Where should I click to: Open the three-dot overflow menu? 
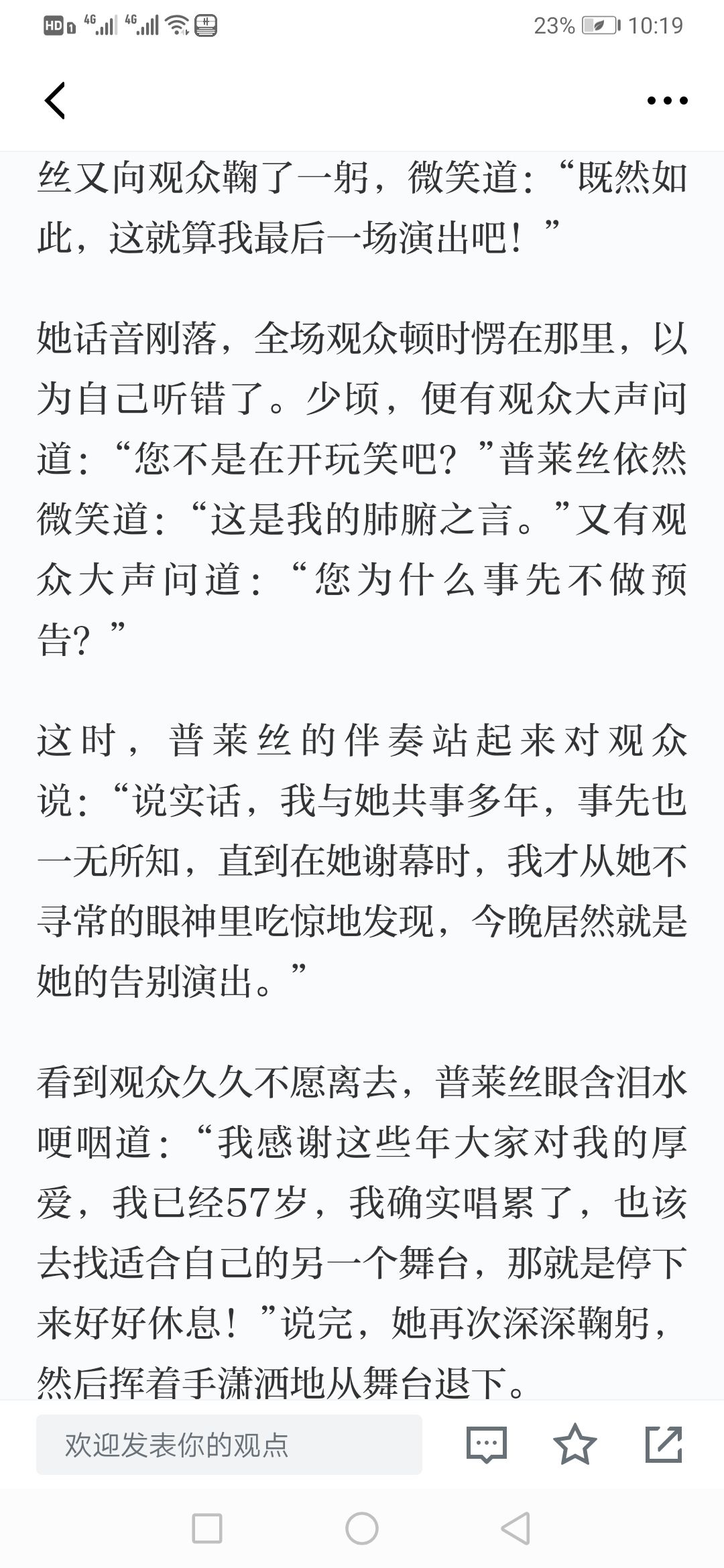pos(667,101)
